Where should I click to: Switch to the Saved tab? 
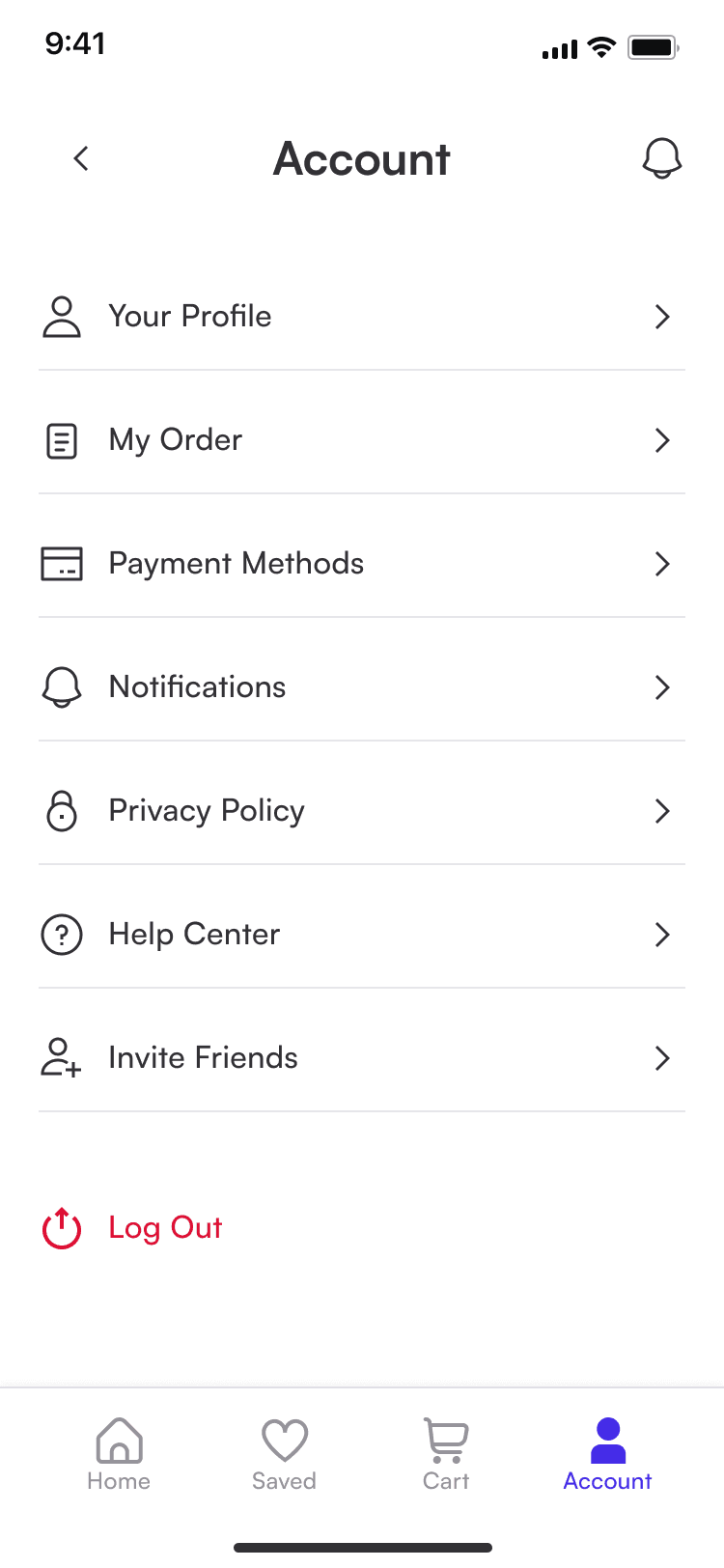284,1454
